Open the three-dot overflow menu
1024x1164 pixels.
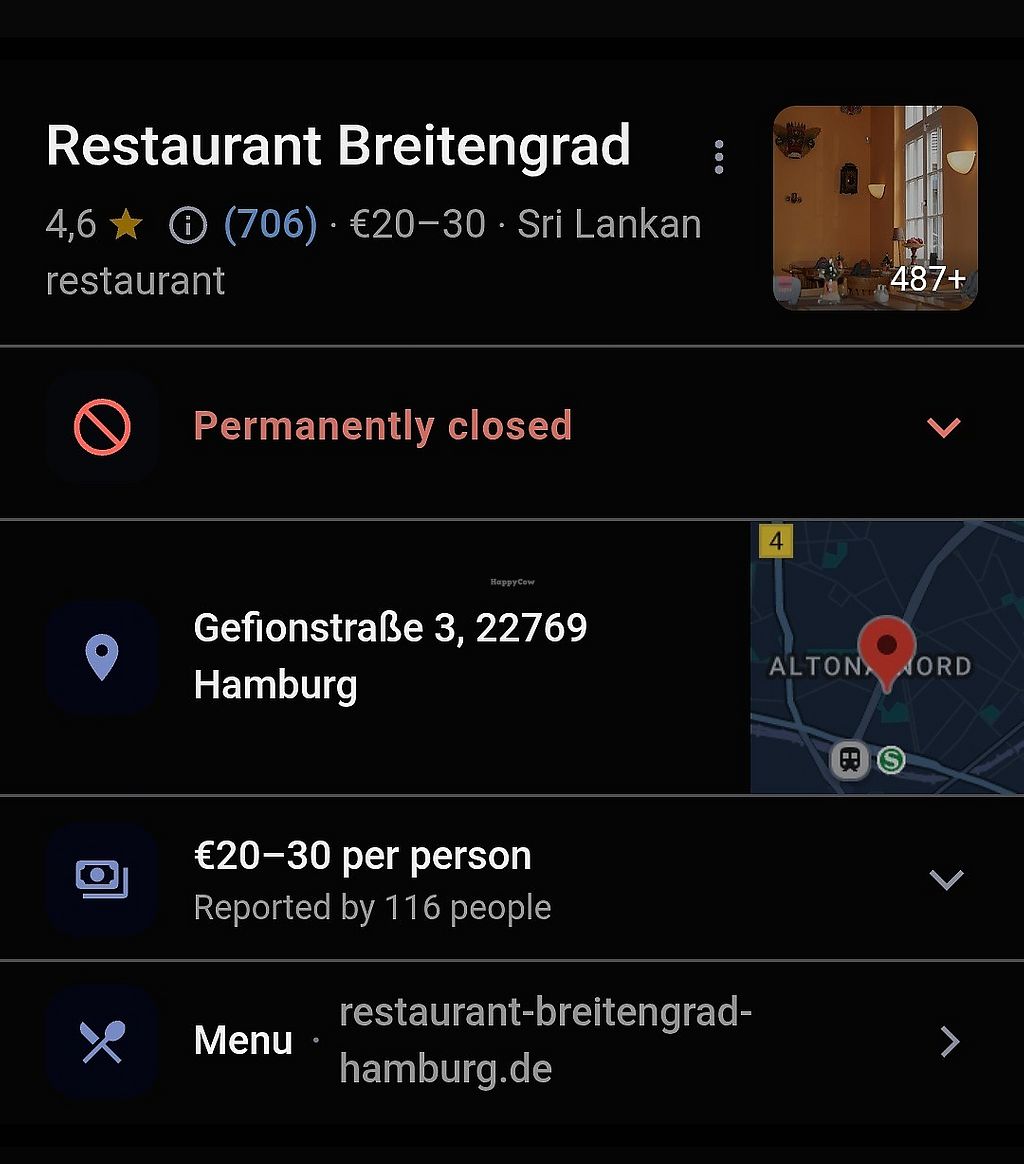click(718, 157)
